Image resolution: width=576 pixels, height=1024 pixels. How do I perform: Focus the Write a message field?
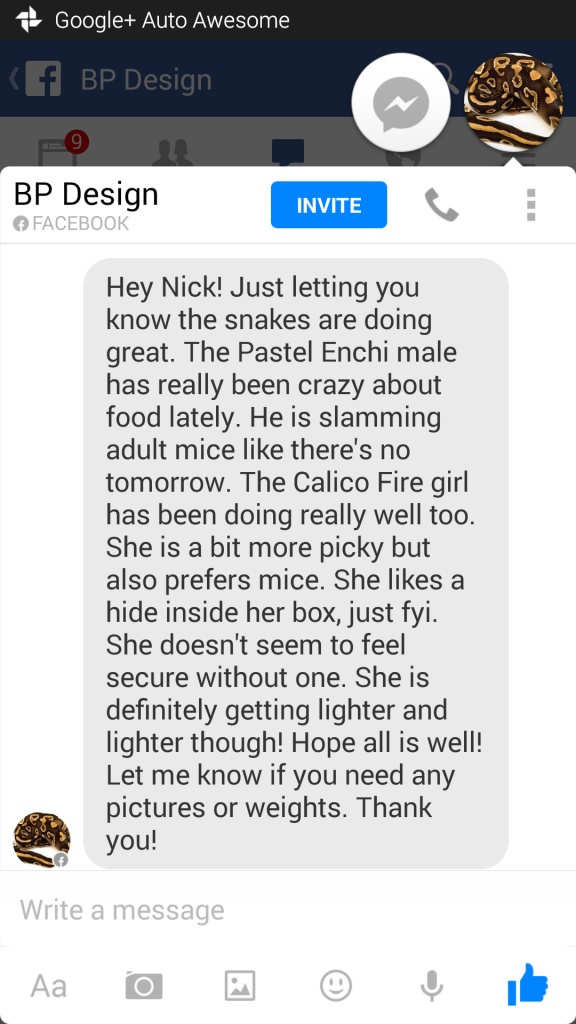(x=288, y=910)
